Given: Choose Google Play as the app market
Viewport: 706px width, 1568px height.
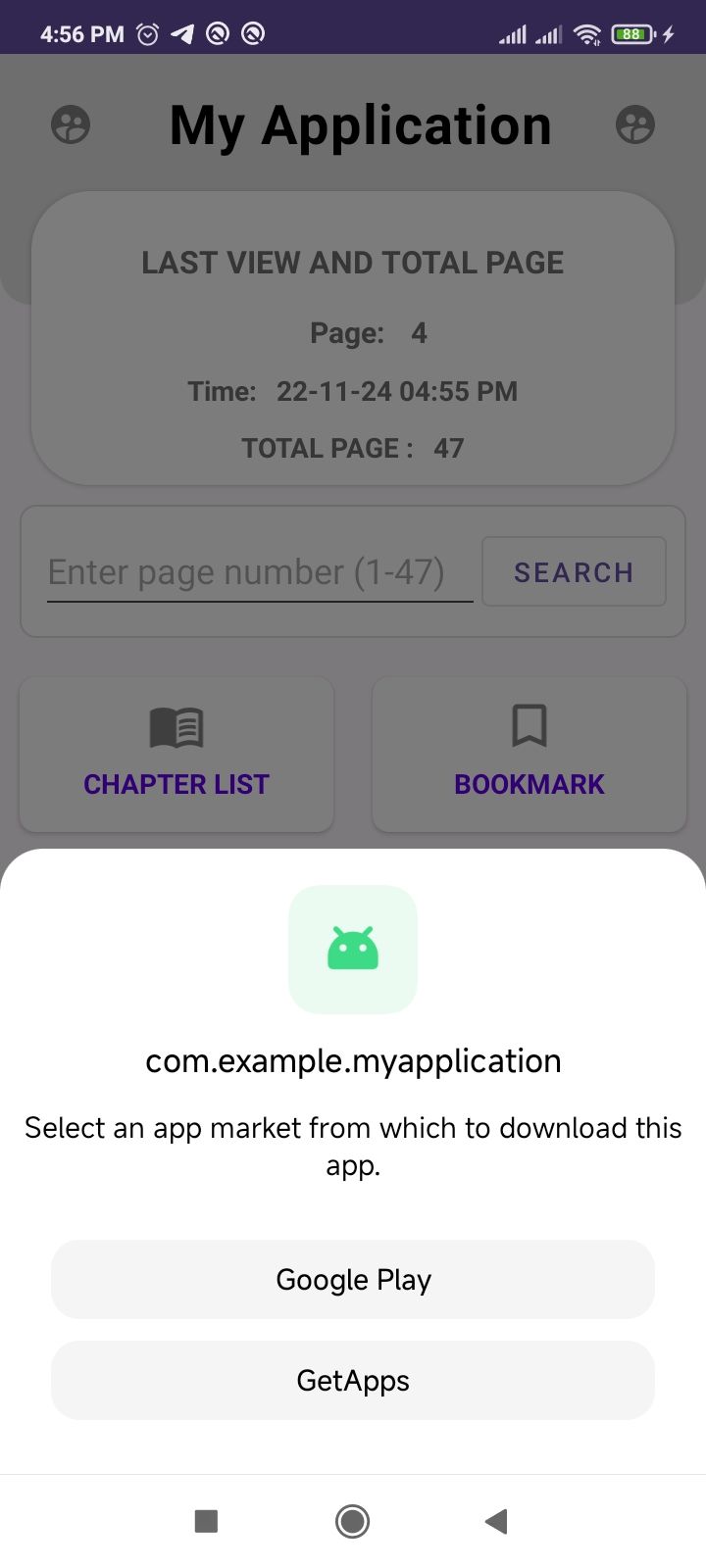Looking at the screenshot, I should click(x=353, y=1279).
